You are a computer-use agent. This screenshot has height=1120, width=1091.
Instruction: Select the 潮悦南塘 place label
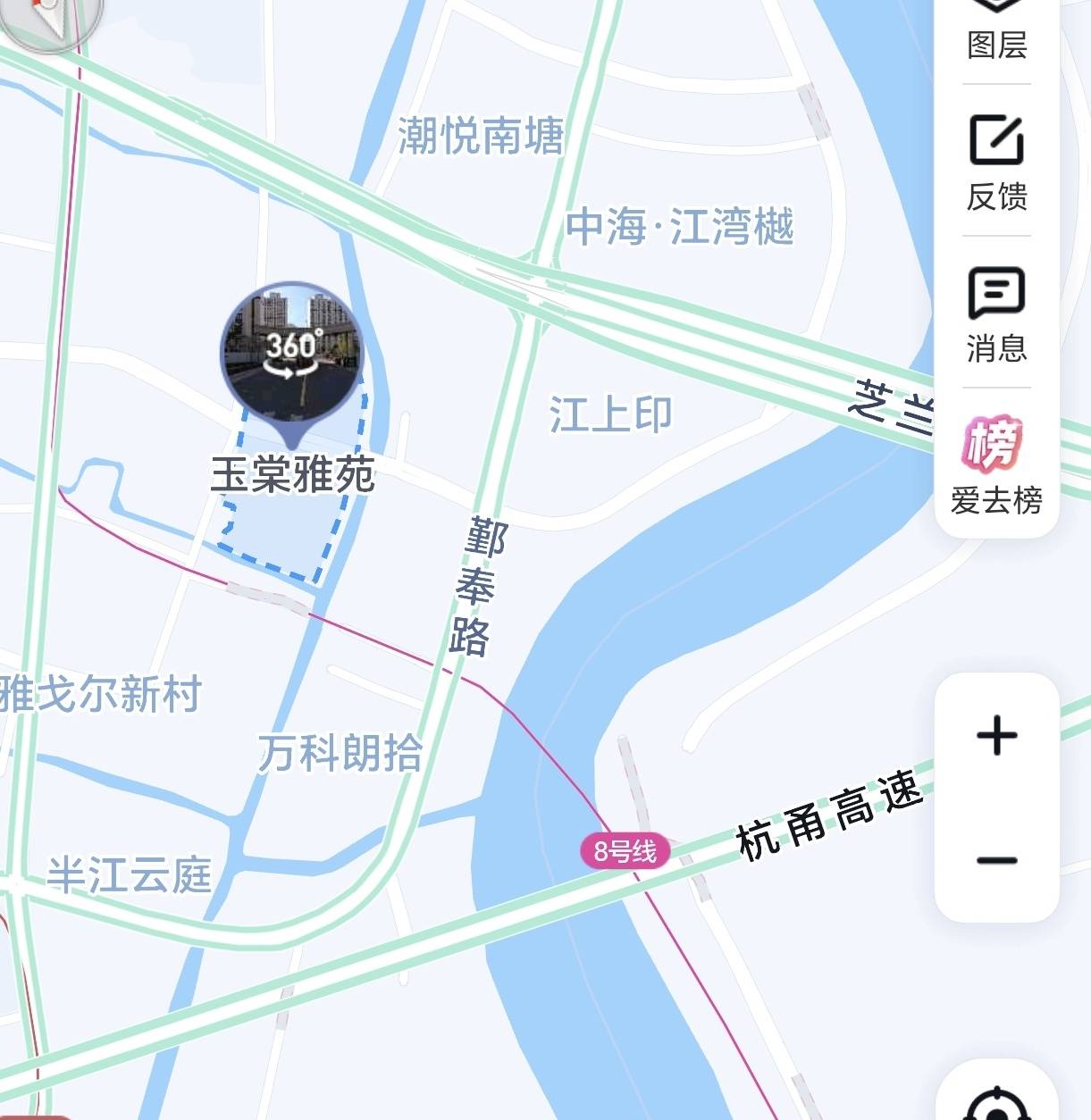[481, 136]
